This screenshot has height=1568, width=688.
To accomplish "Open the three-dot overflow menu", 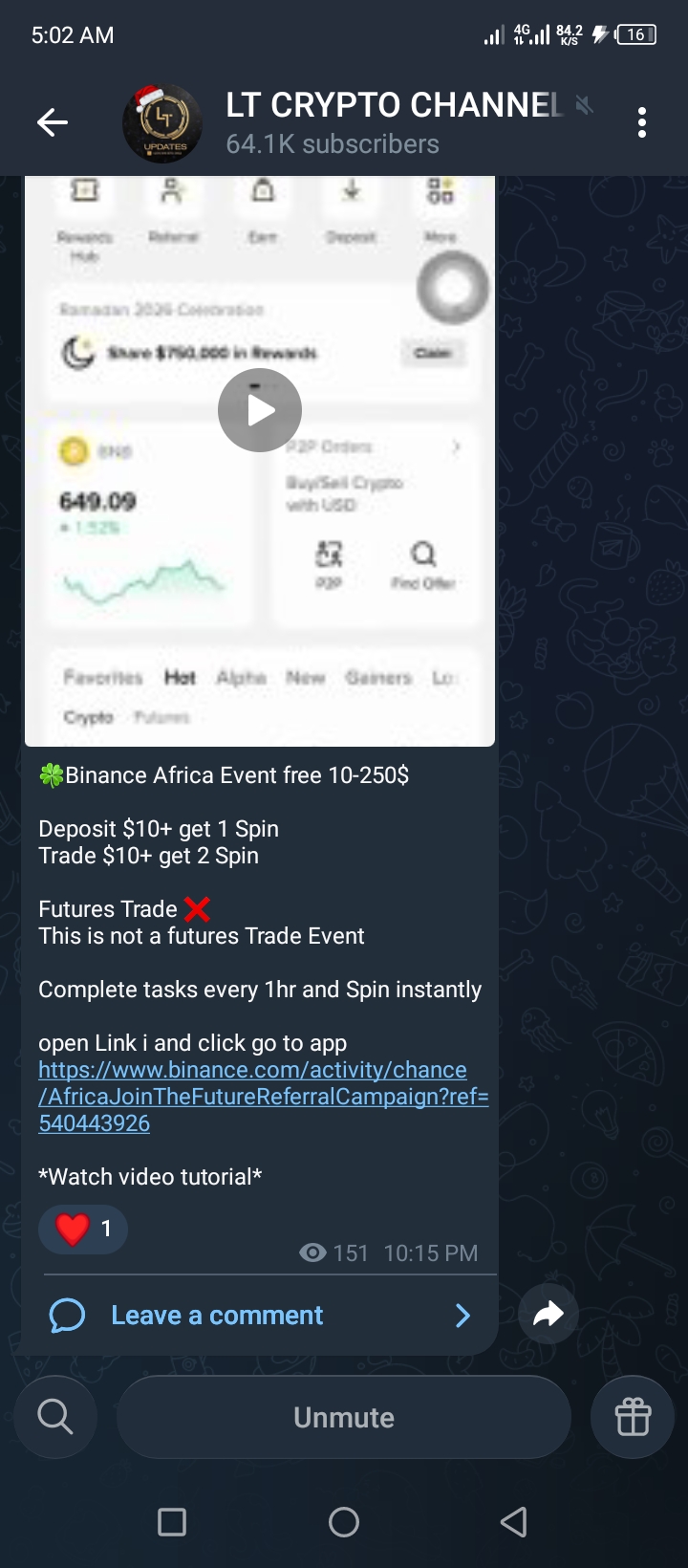I will (x=641, y=122).
